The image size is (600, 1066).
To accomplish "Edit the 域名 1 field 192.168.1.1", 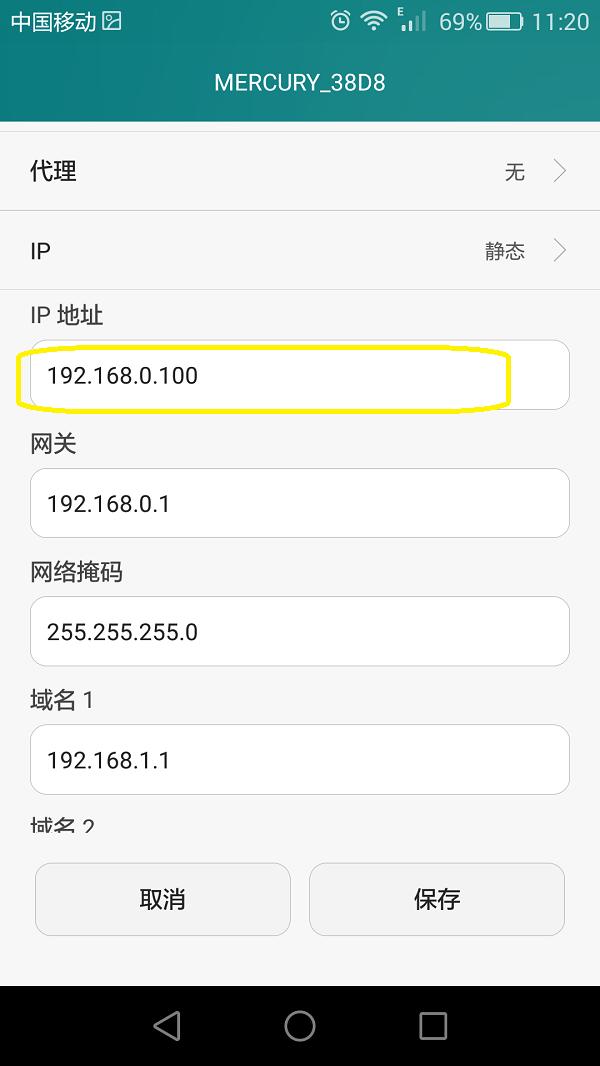I will click(300, 759).
